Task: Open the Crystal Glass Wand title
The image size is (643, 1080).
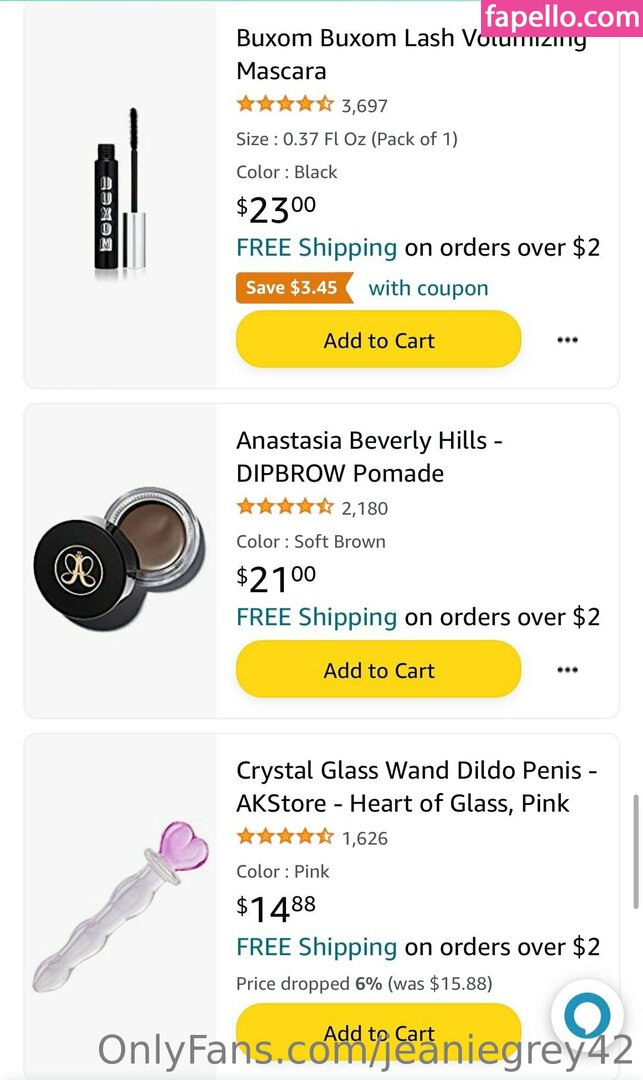Action: tap(416, 786)
